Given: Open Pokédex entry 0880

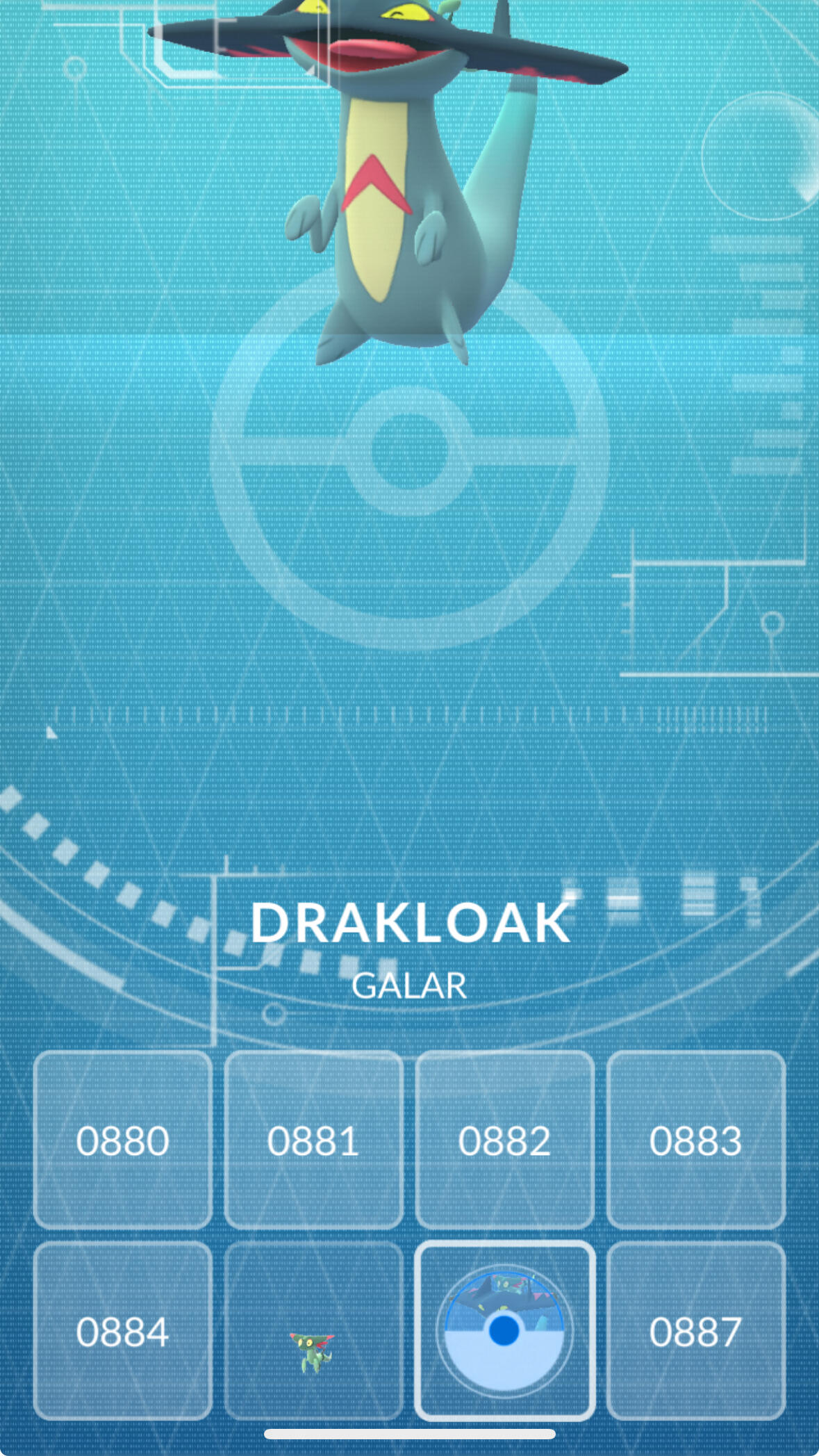Looking at the screenshot, I should pyautogui.click(x=123, y=1140).
